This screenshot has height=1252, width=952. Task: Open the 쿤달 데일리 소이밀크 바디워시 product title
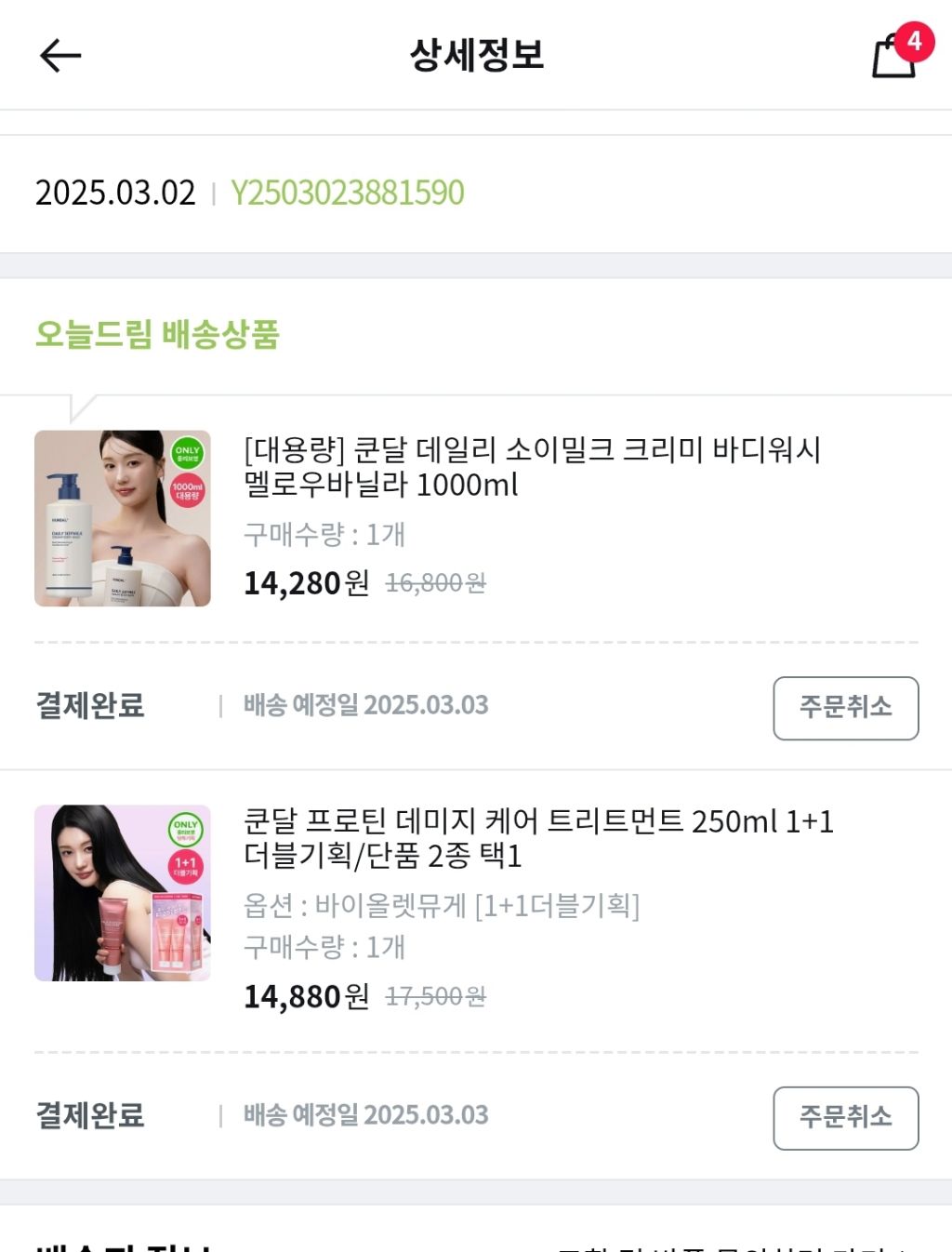pyautogui.click(x=532, y=467)
